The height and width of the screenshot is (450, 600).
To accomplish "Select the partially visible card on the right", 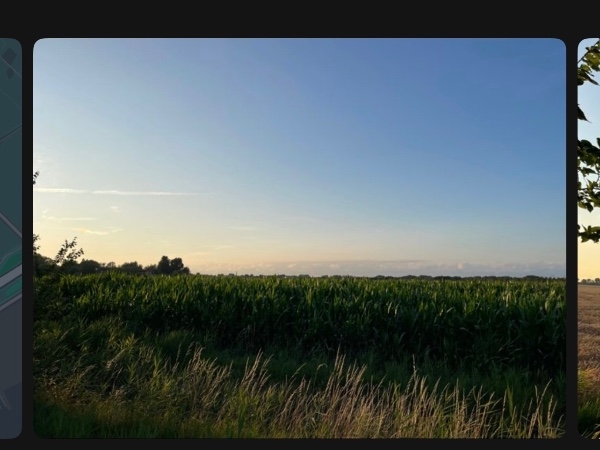I will coord(589,238).
